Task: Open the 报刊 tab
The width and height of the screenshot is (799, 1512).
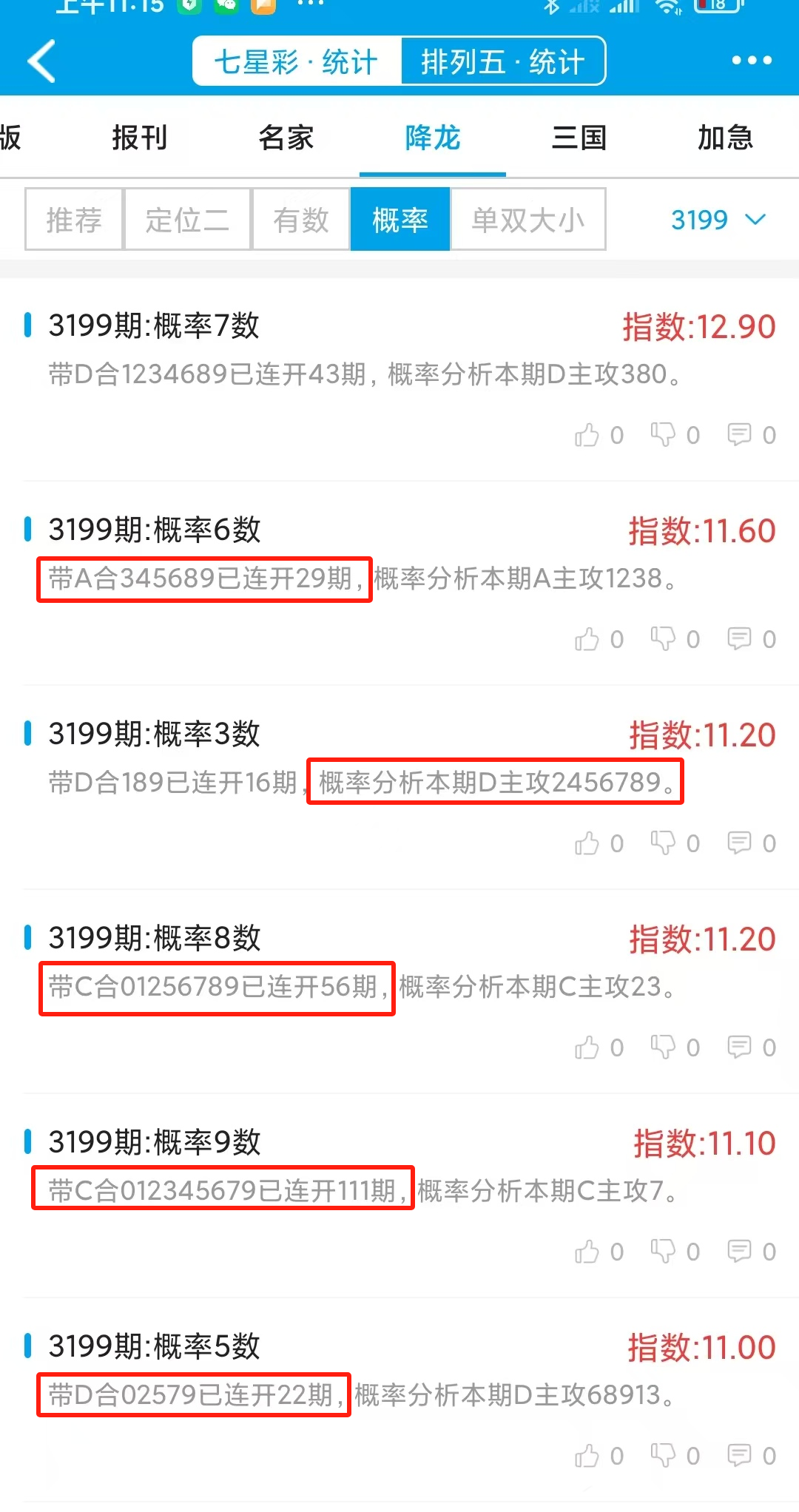Action: [139, 138]
